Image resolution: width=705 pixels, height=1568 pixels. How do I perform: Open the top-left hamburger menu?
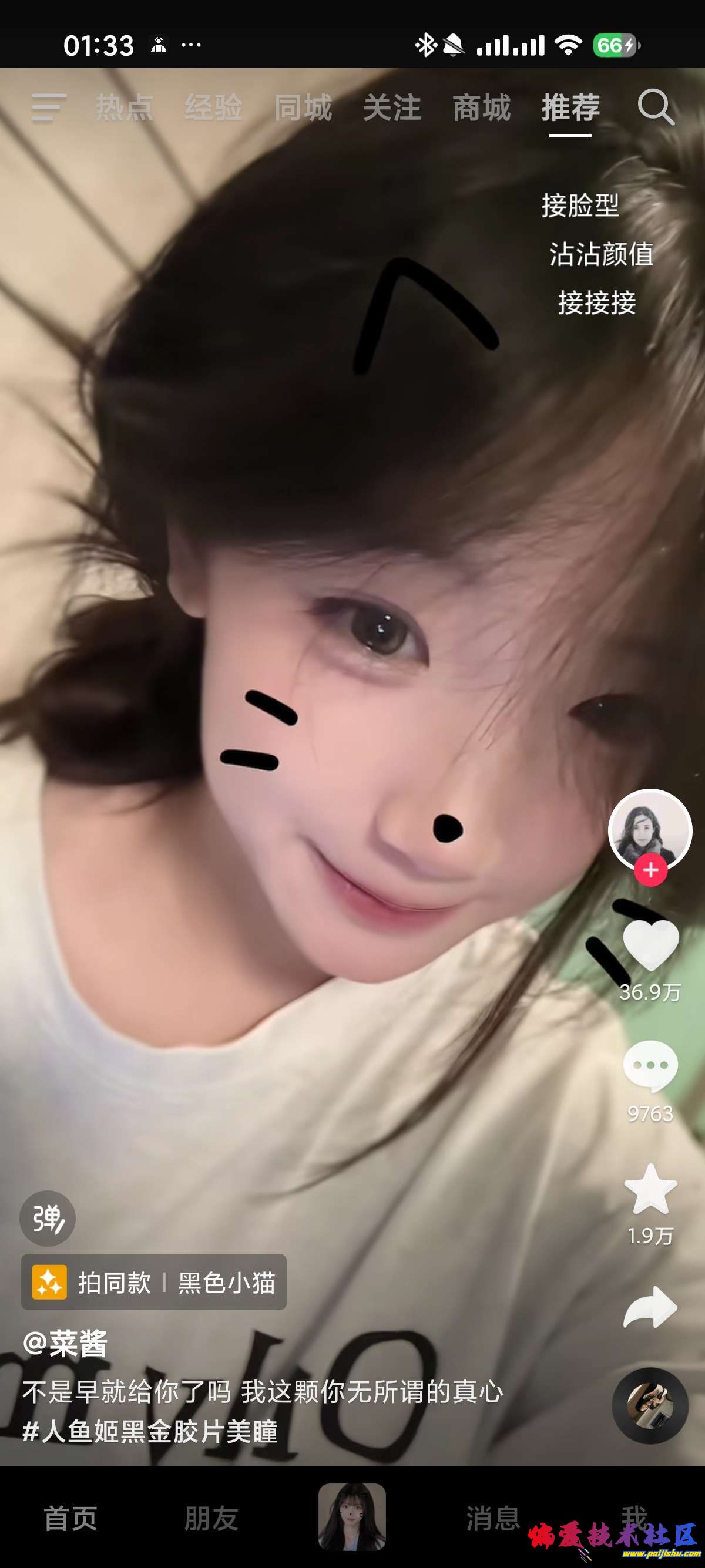[49, 107]
